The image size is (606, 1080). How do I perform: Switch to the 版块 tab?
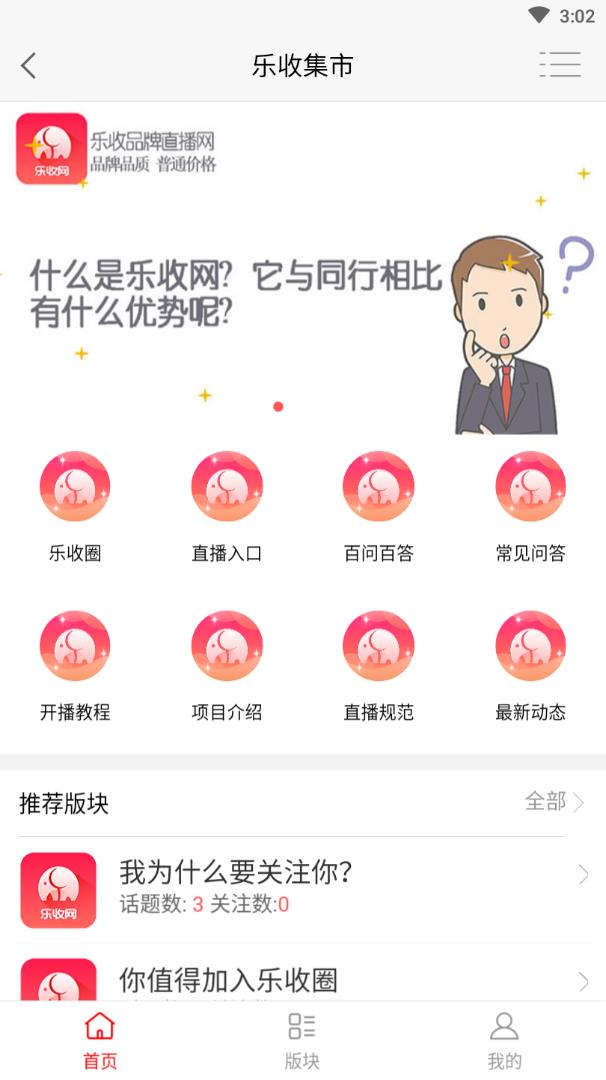coord(302,1040)
